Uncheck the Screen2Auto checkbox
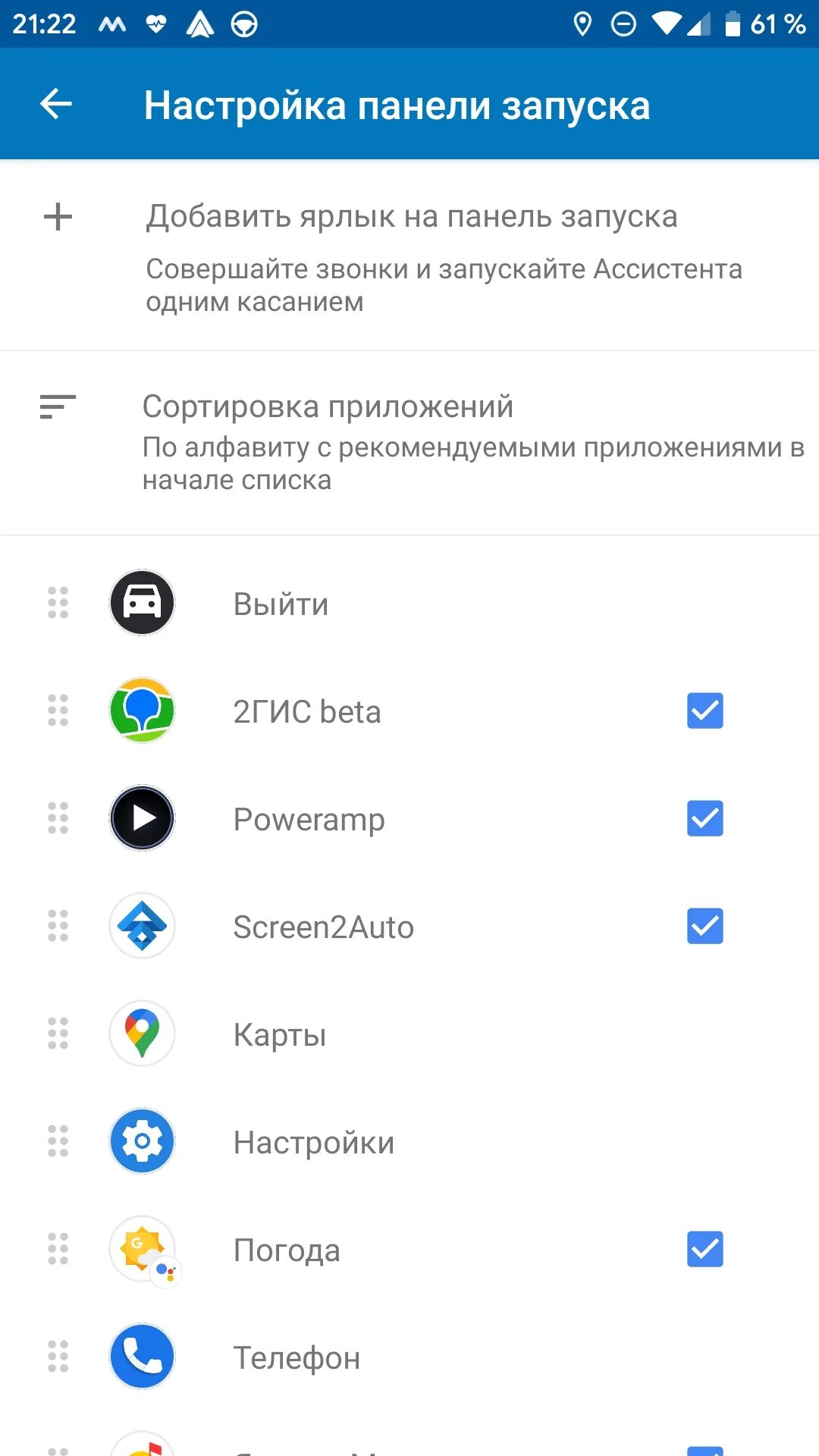The image size is (819, 1456). point(704,926)
